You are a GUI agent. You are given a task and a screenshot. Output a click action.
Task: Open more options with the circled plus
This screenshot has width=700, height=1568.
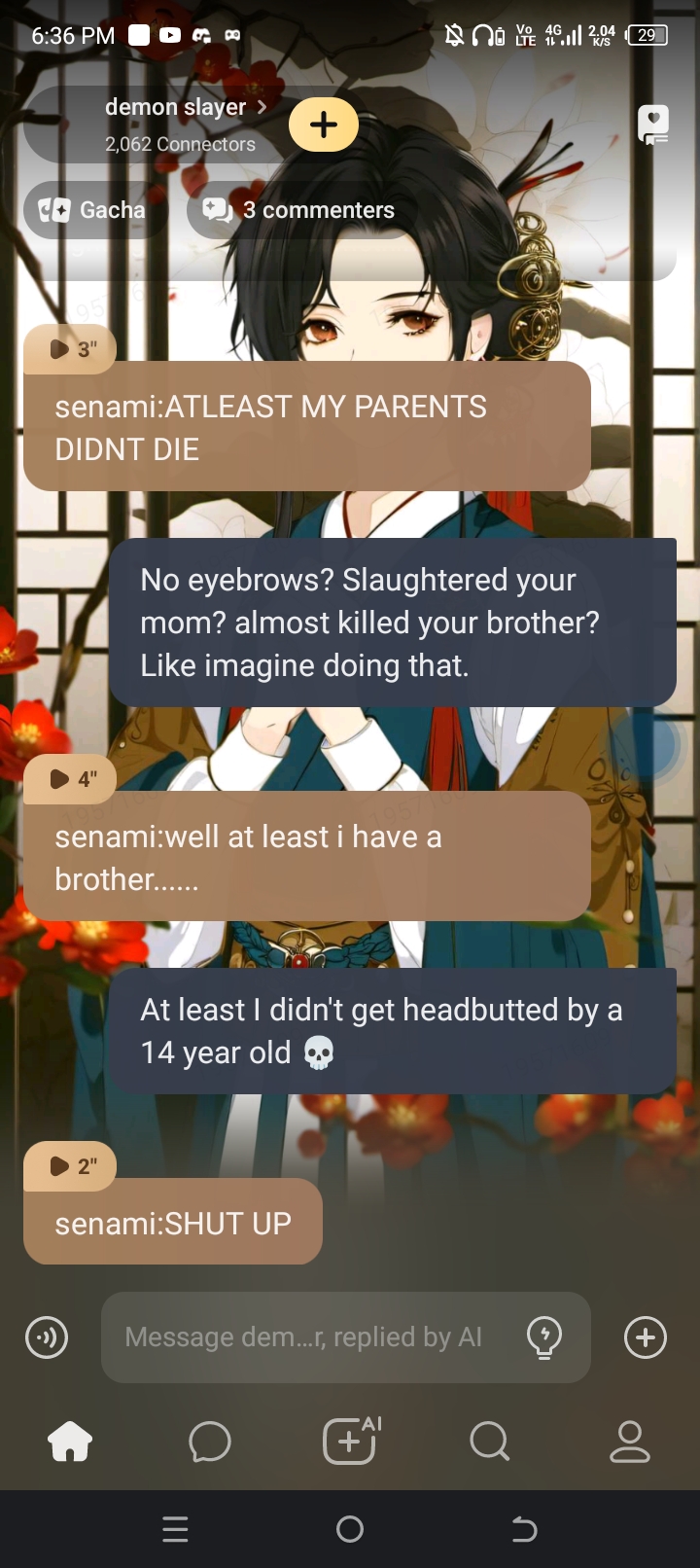[646, 1337]
